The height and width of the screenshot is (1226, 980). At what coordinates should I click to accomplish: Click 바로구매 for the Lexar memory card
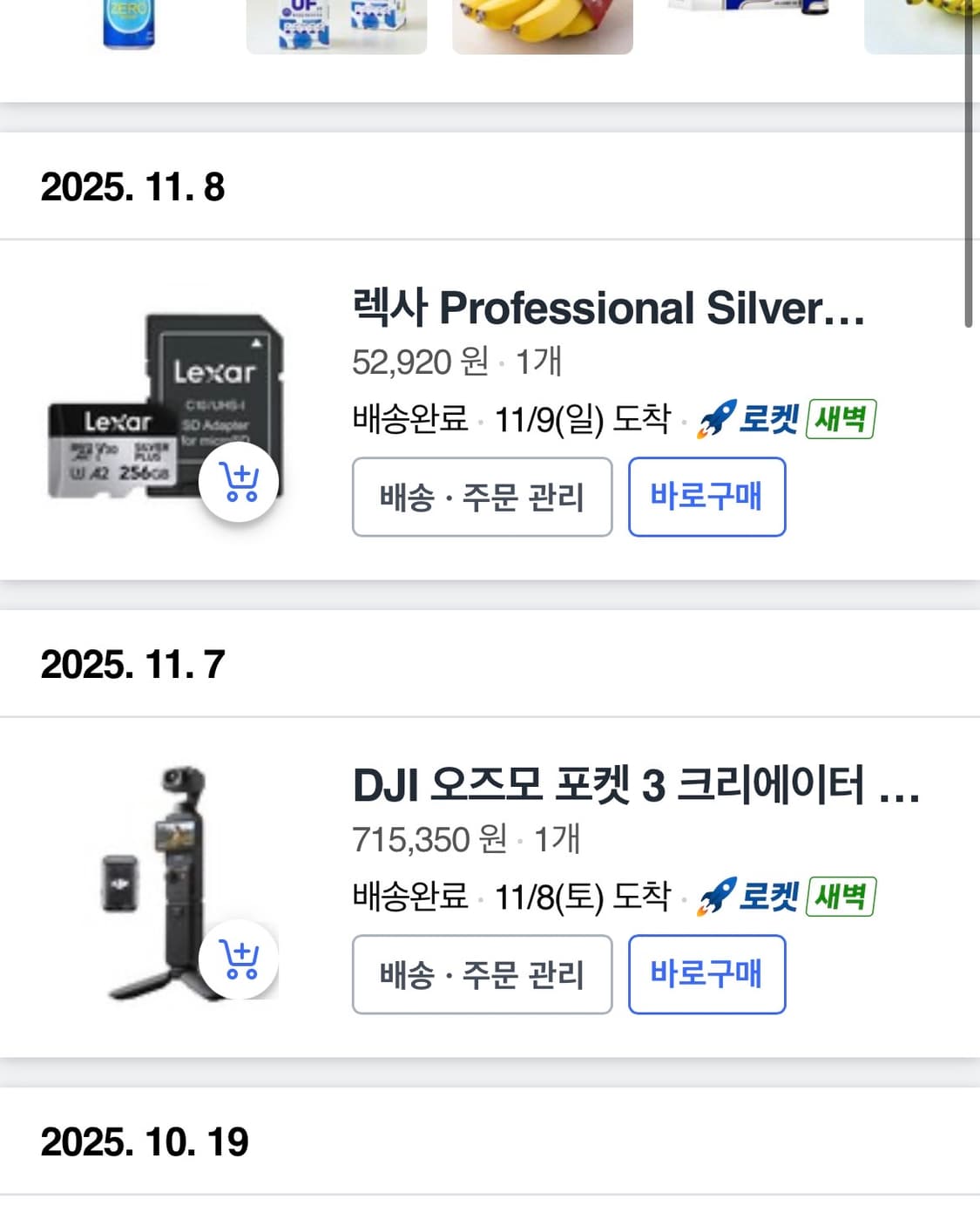point(707,498)
